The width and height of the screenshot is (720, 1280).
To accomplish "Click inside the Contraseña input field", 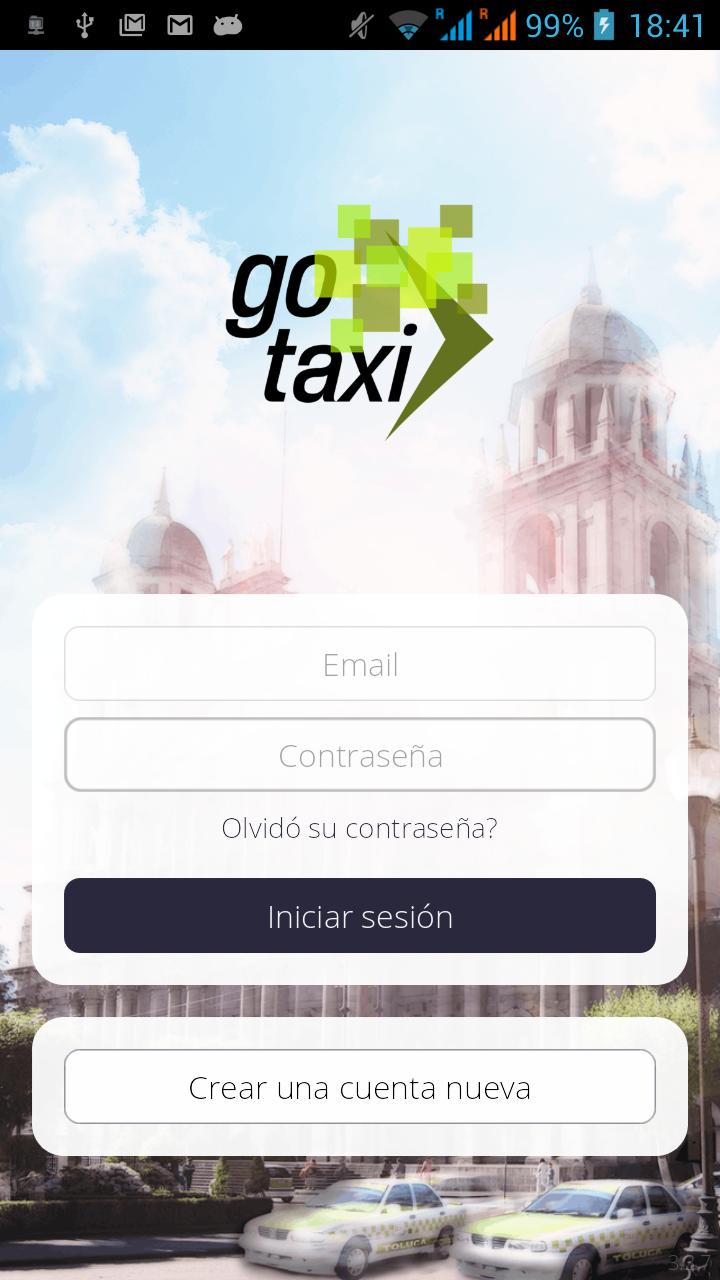I will click(x=360, y=754).
